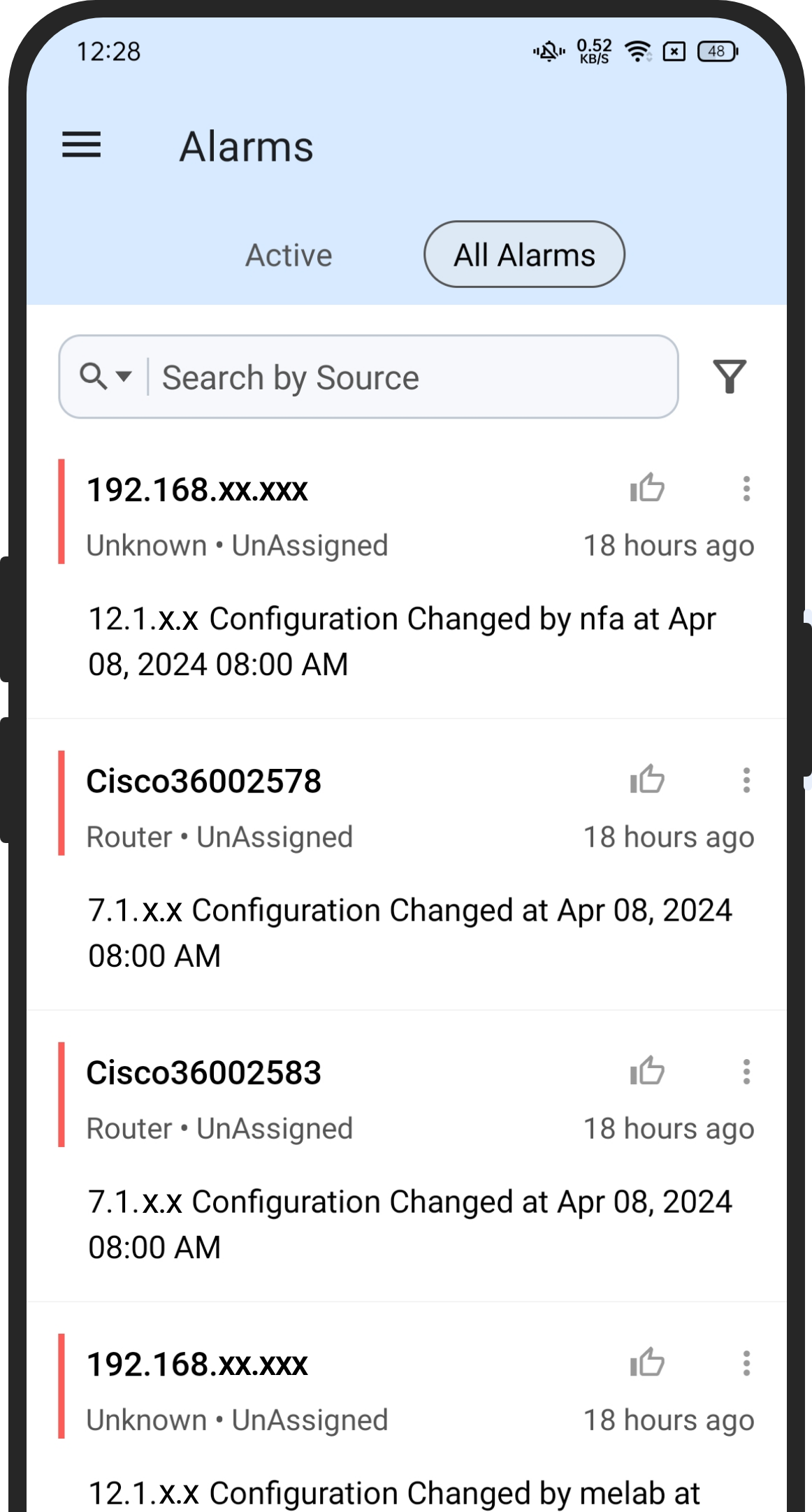Image resolution: width=812 pixels, height=1512 pixels.
Task: Select the All Alarms tab
Action: 524,254
